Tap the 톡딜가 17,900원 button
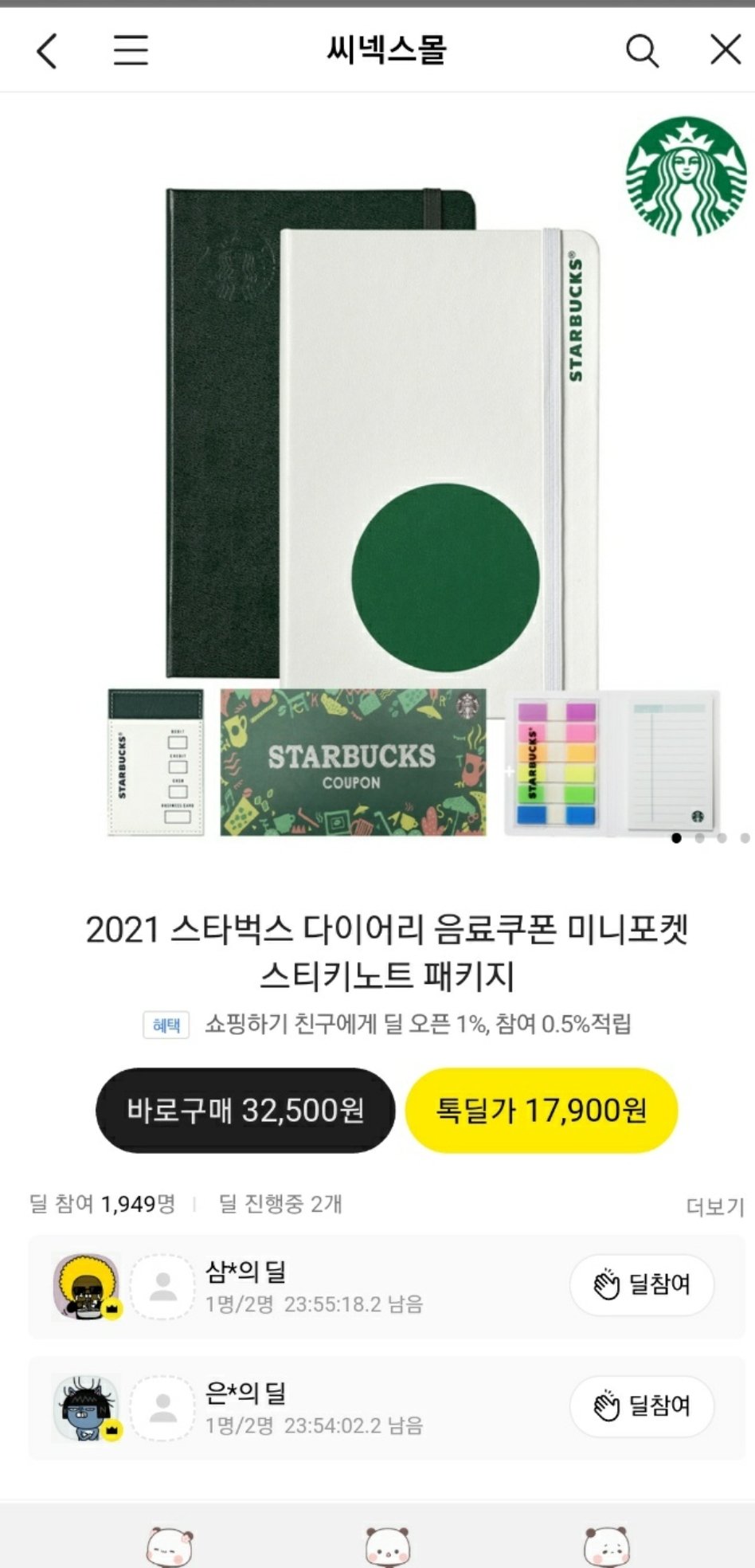Viewport: 755px width, 1568px height. click(542, 1110)
